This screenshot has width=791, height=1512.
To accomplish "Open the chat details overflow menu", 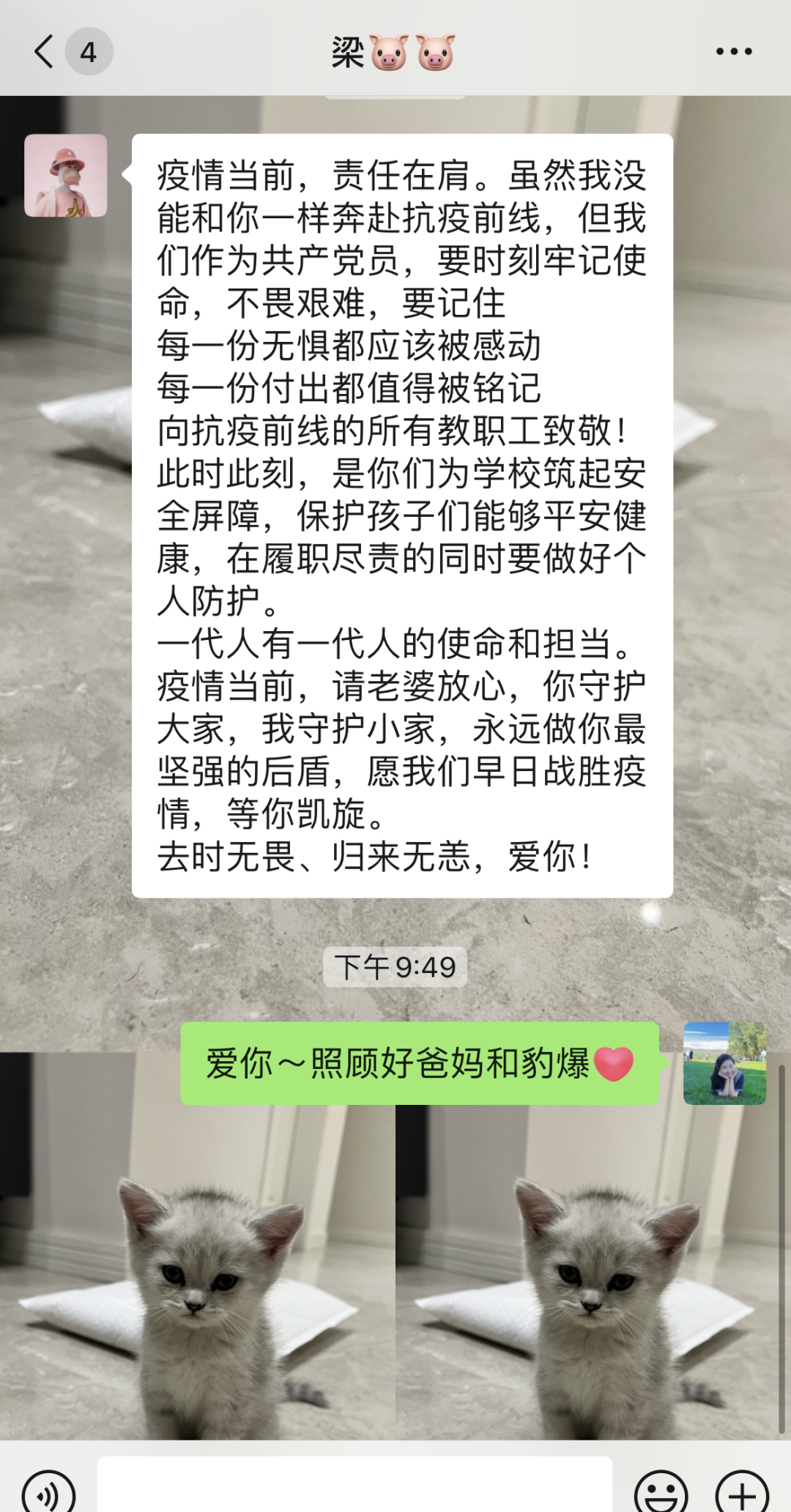I will 733,51.
